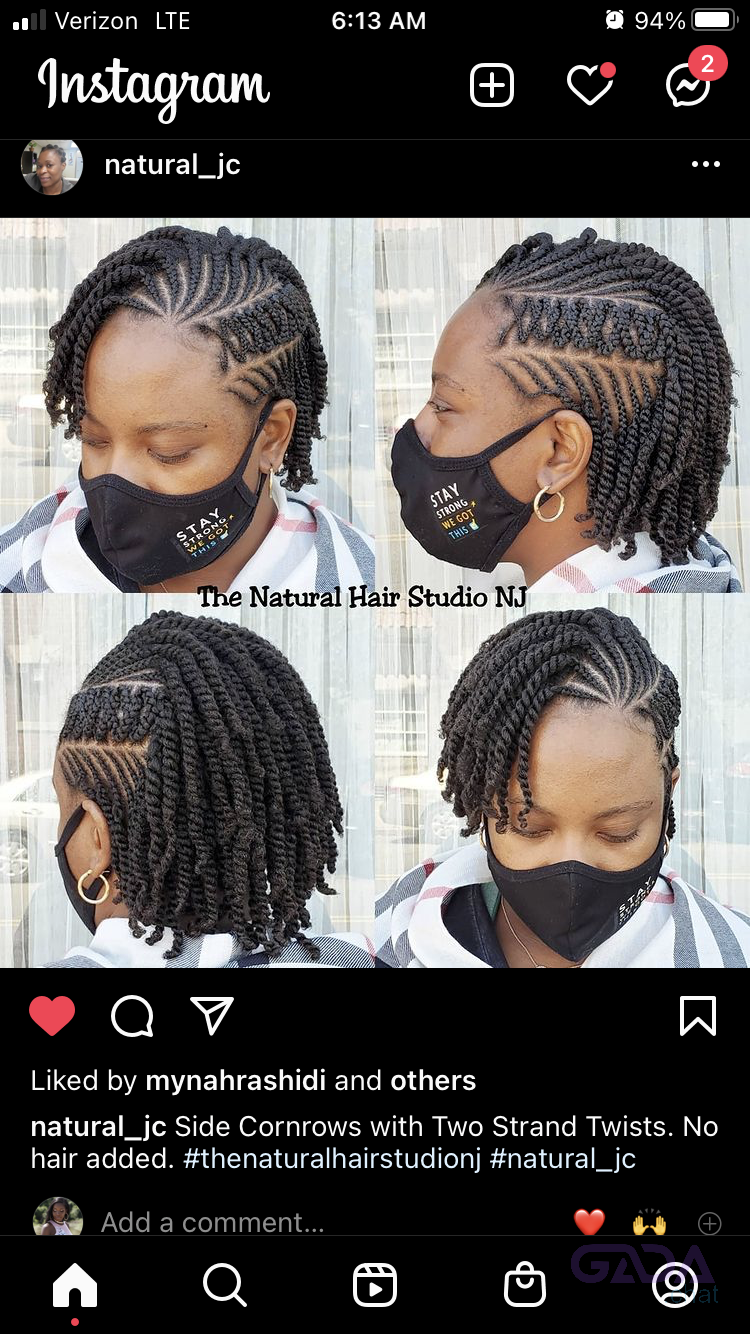Open Messenger direct messages
The height and width of the screenshot is (1334, 750).
pyautogui.click(x=689, y=86)
